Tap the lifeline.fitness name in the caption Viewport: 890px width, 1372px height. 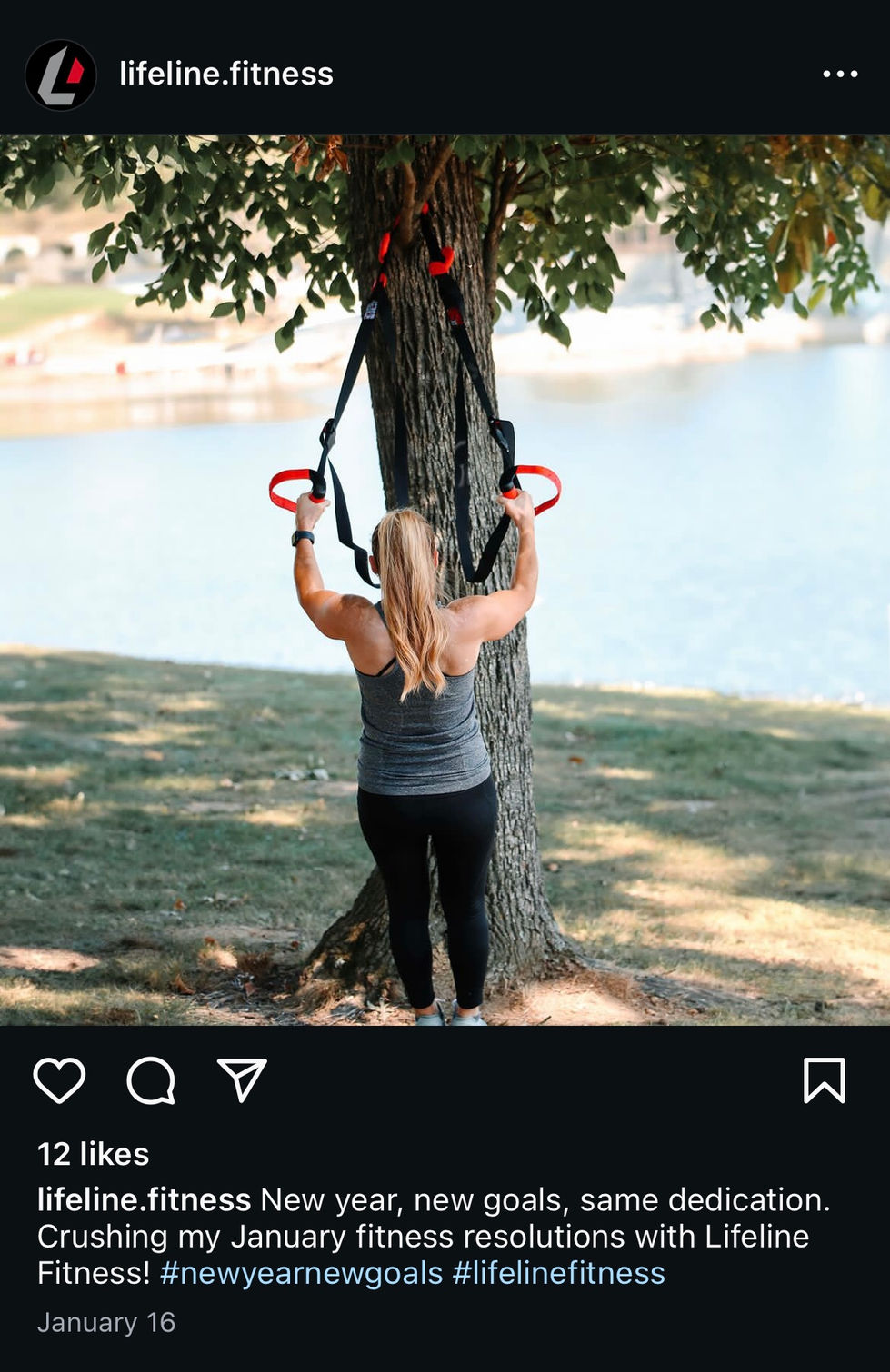144,1199
